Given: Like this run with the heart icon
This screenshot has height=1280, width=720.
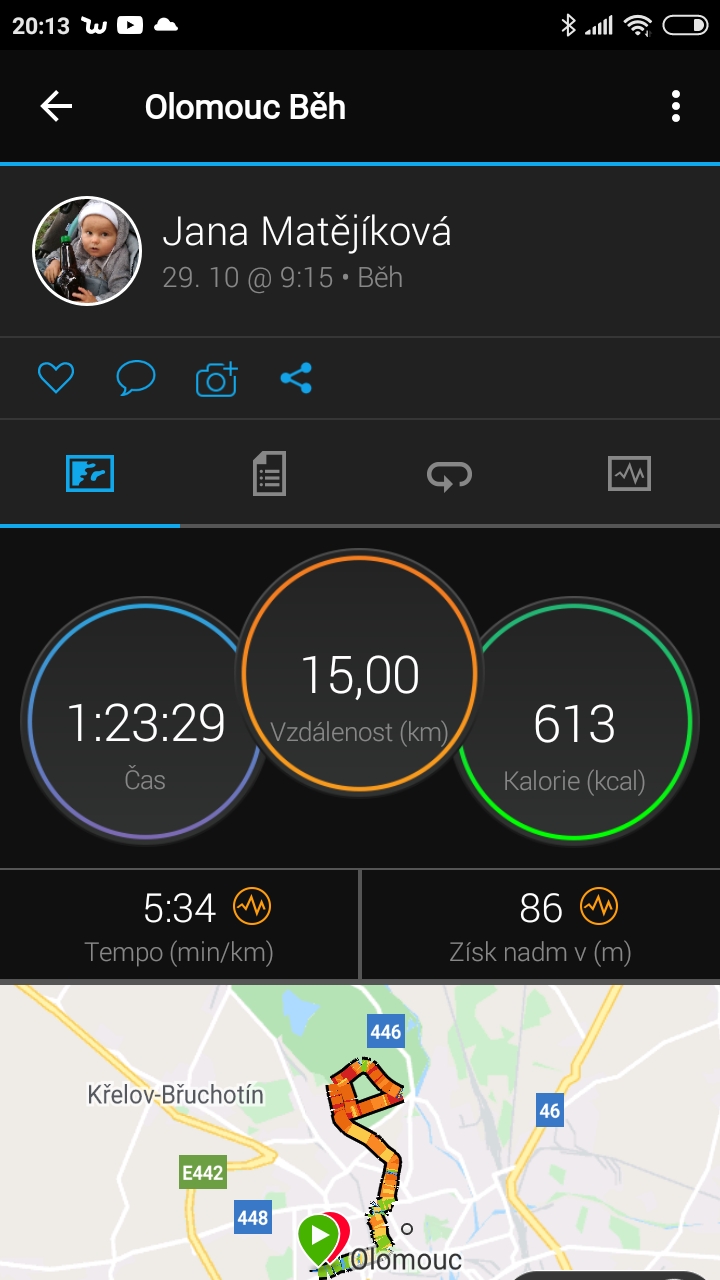Looking at the screenshot, I should click(x=56, y=378).
